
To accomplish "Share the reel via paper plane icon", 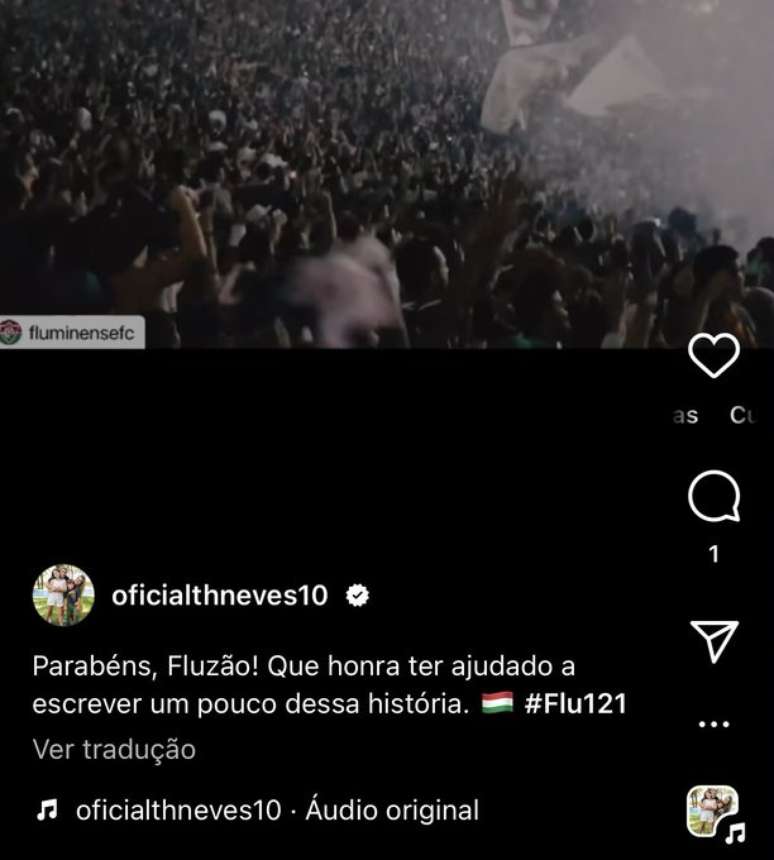I will (x=714, y=640).
